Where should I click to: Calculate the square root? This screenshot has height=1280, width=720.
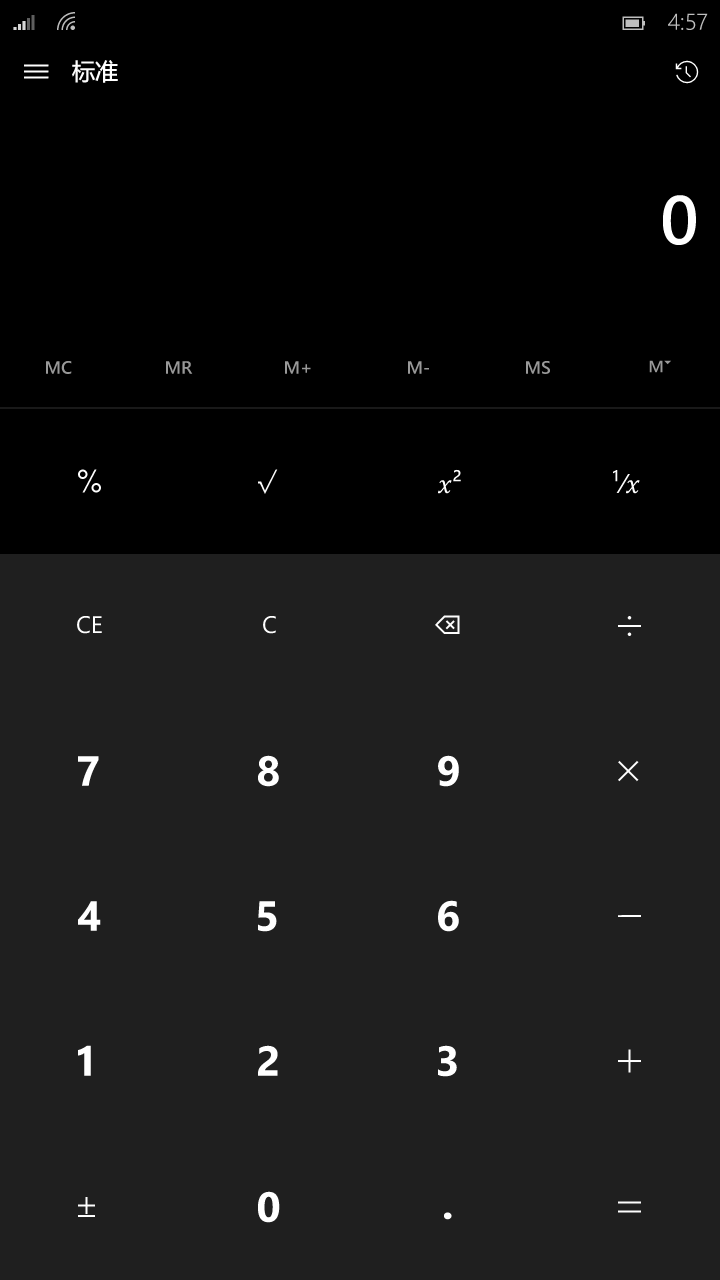coord(267,483)
